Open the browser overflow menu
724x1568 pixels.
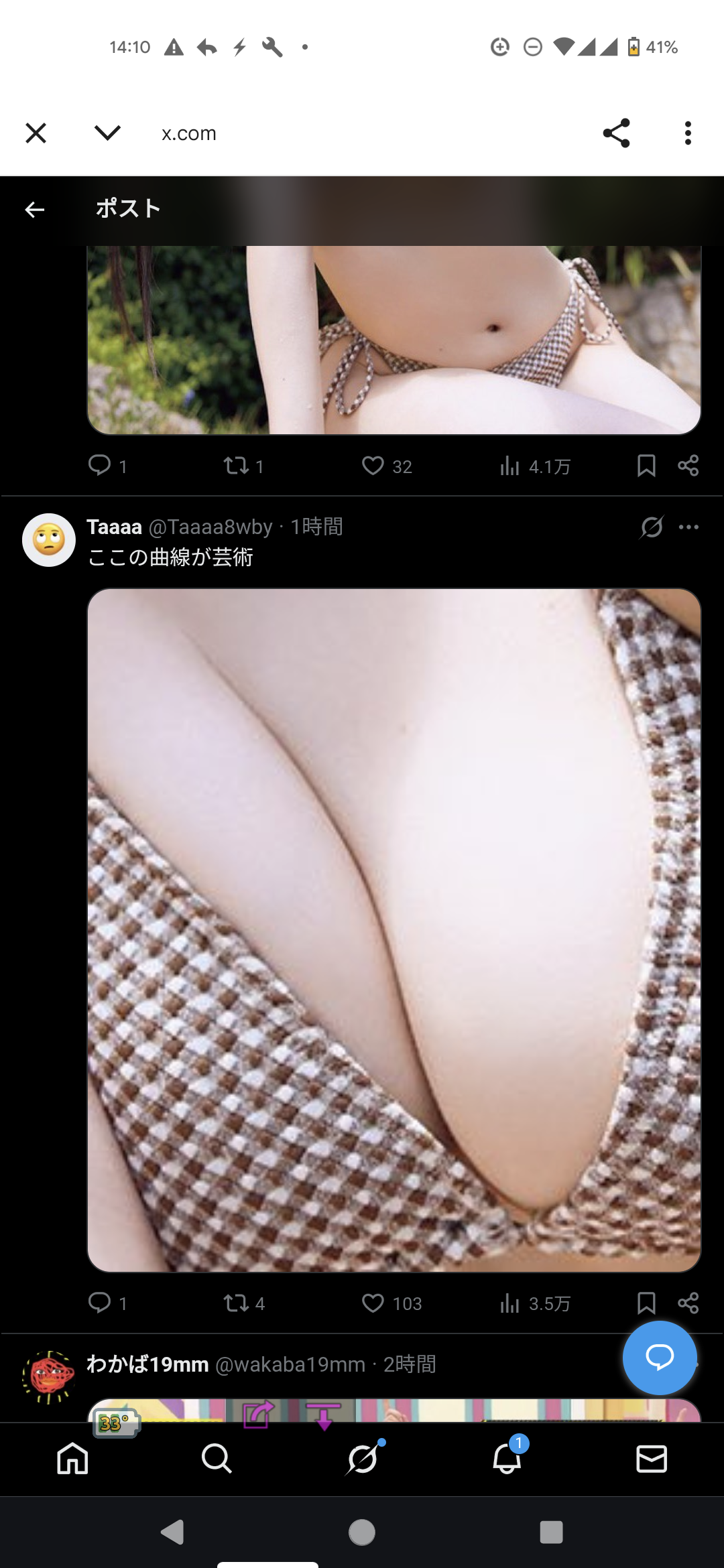pos(688,133)
